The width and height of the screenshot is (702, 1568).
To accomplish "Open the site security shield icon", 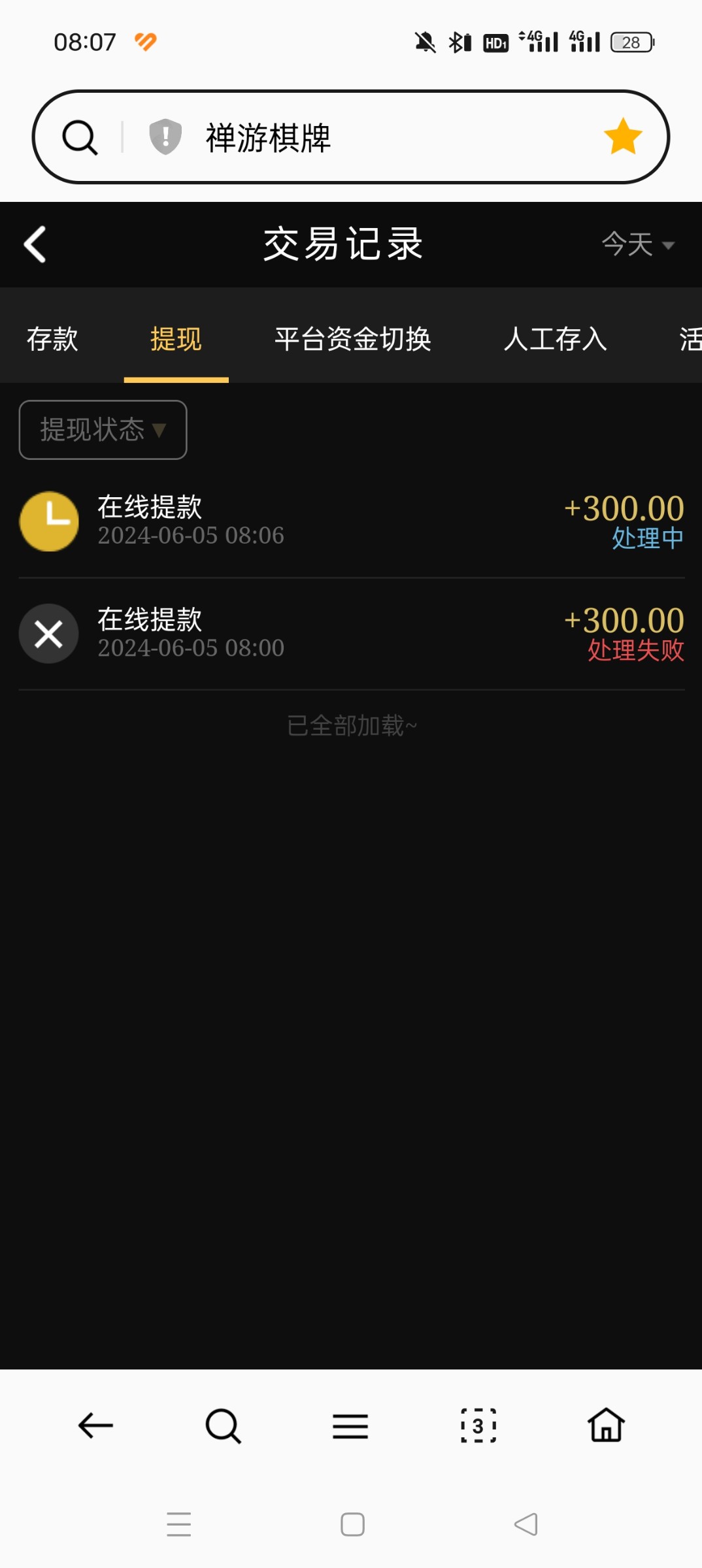I will point(165,137).
